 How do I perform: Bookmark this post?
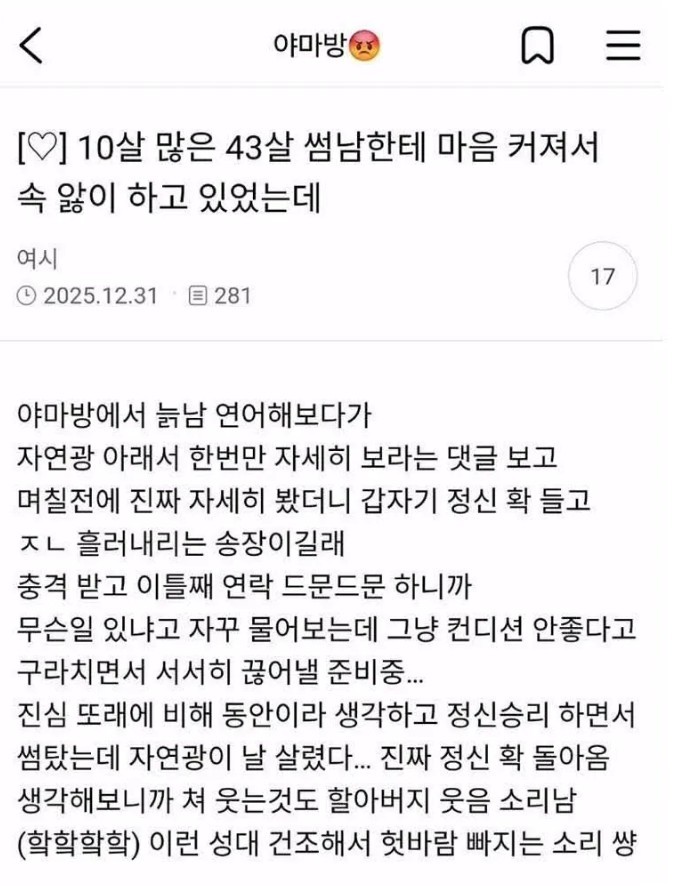coord(537,46)
